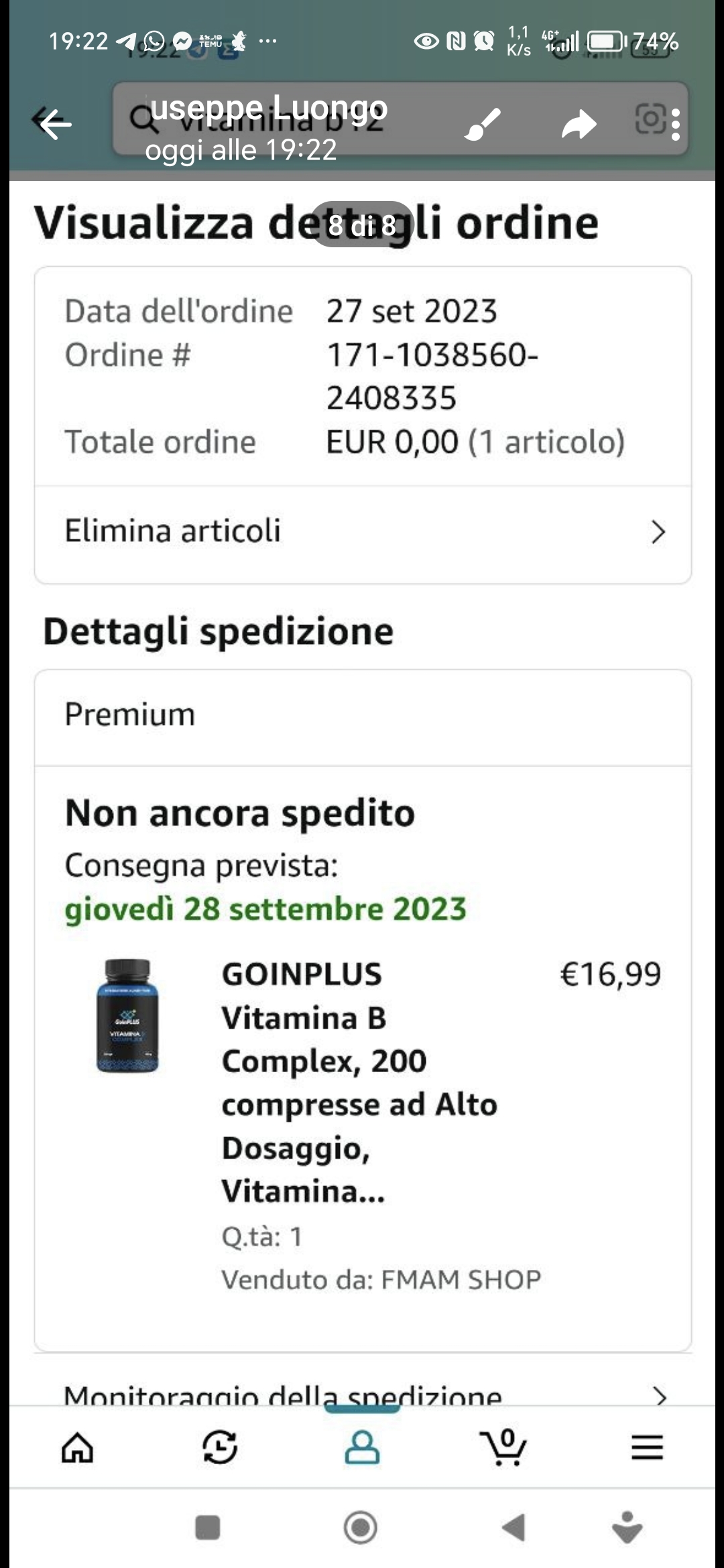Forward this image with the arrow icon
Screen dimensions: 724x1568
579,124
